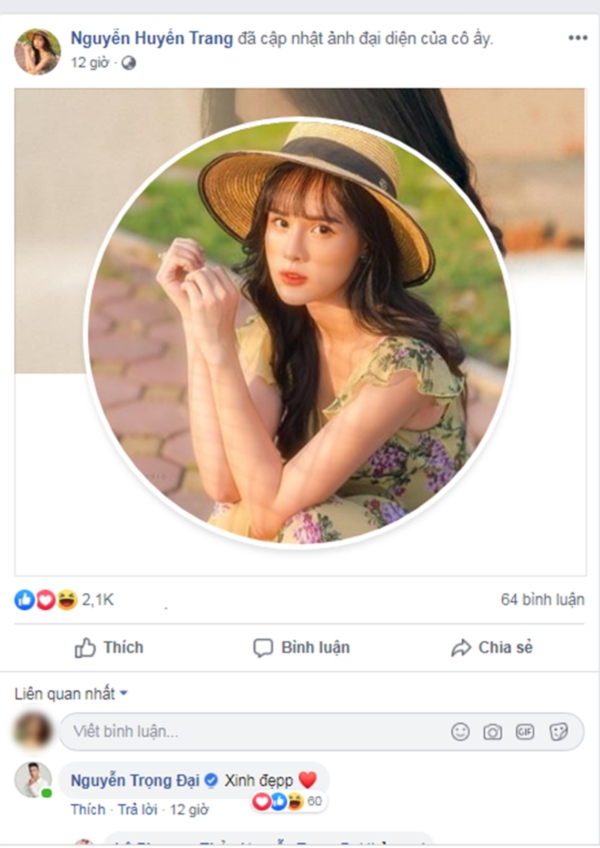Open the updated profile picture
Screen dimensions: 600x848
(300, 331)
